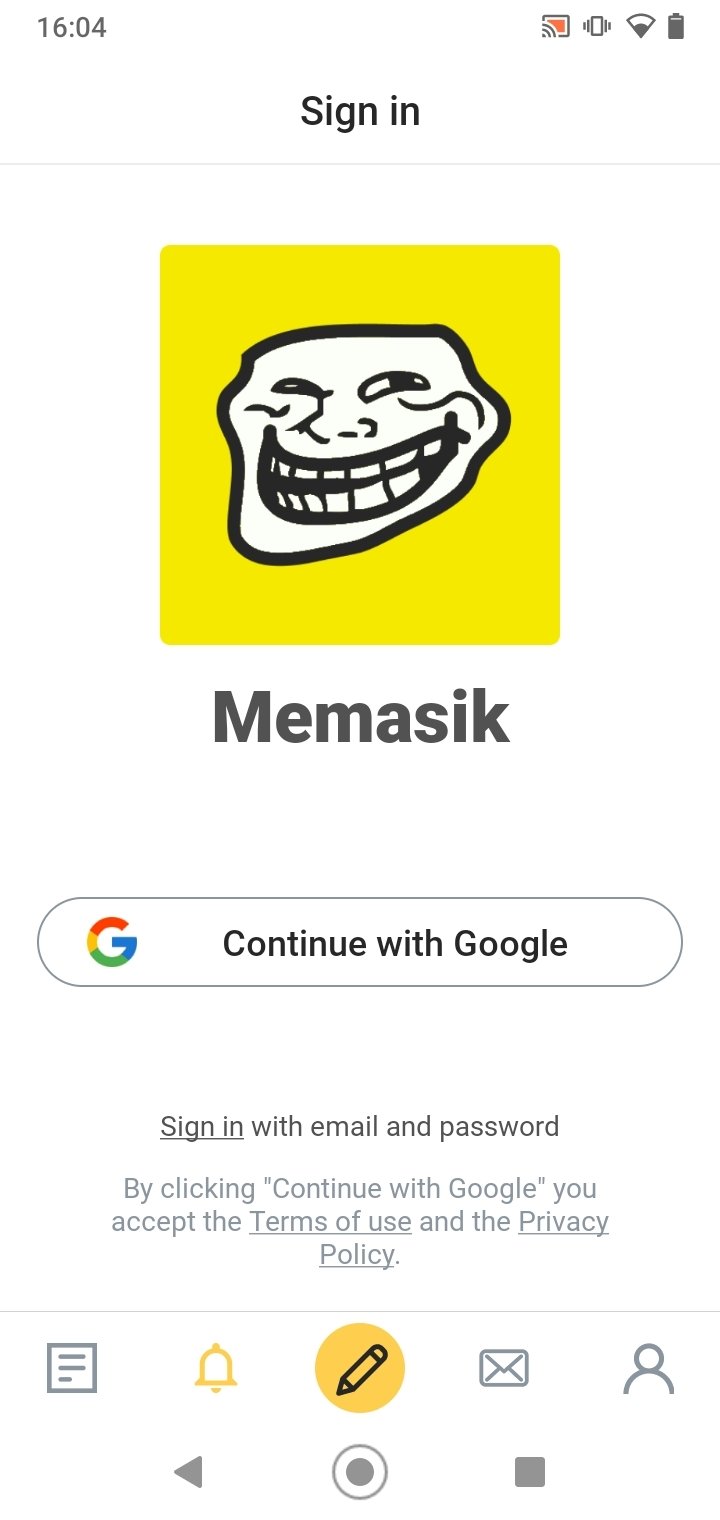Open the messages envelope tab
The height and width of the screenshot is (1520, 720).
pyautogui.click(x=504, y=1367)
